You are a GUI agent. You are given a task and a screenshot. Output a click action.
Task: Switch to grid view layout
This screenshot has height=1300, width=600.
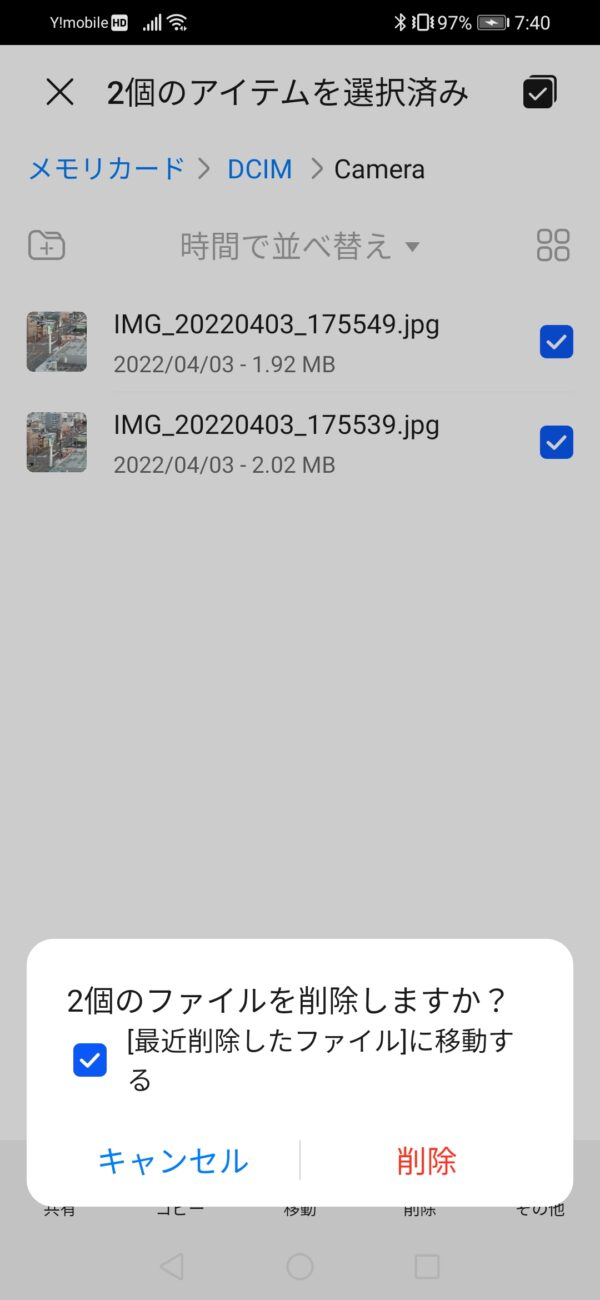click(553, 245)
